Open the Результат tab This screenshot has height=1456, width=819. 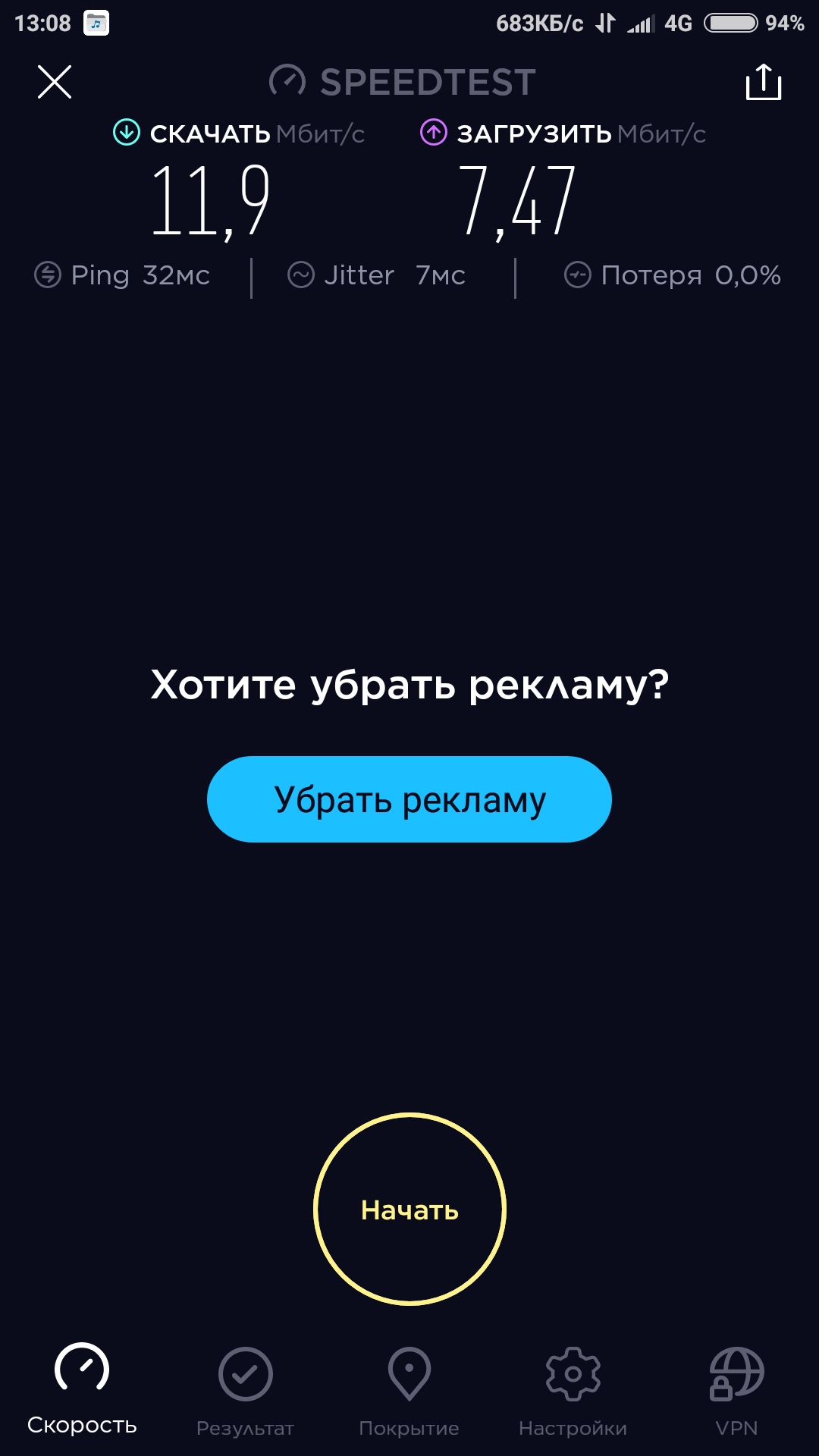pyautogui.click(x=245, y=1389)
